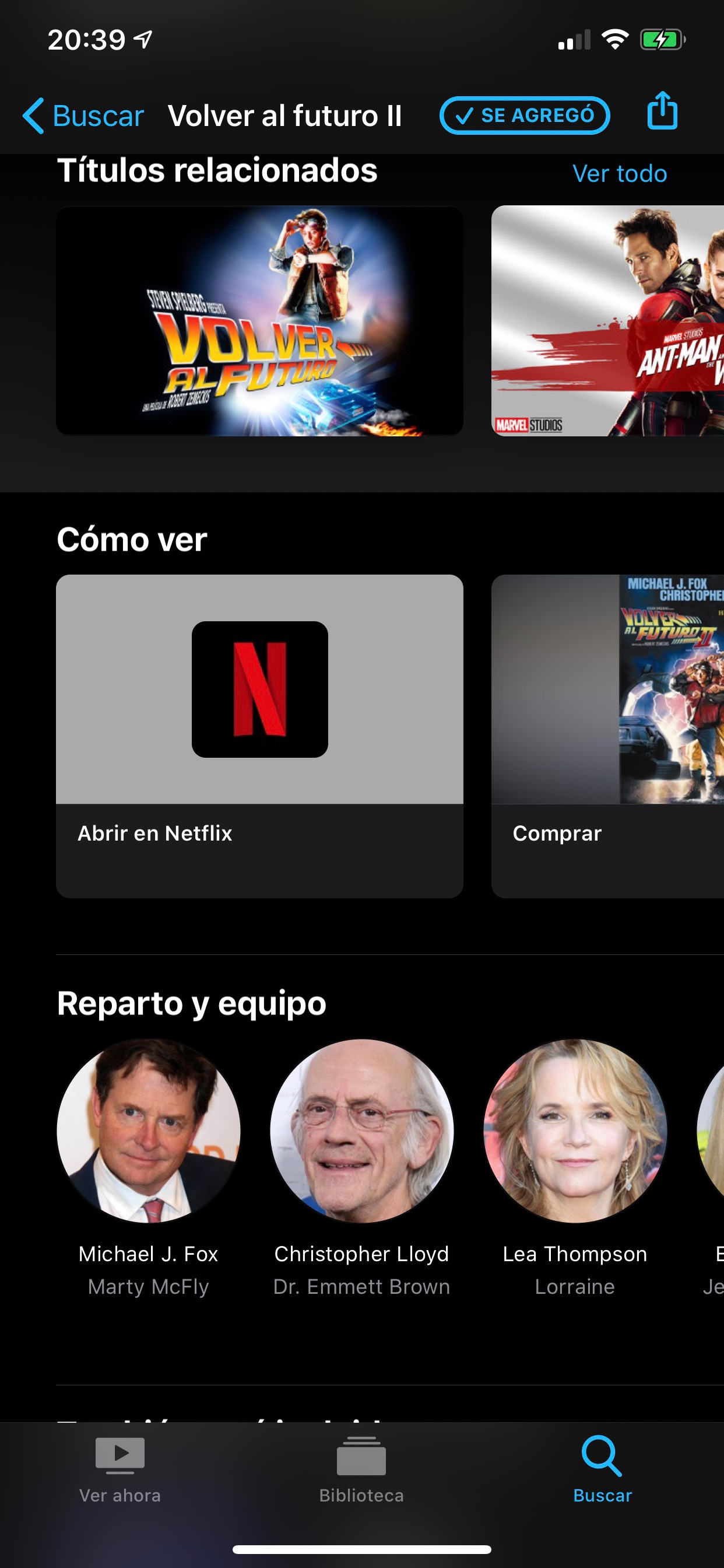Select the Buscar tab in bottom bar
Viewport: 724px width, 1568px height.
[x=602, y=1469]
